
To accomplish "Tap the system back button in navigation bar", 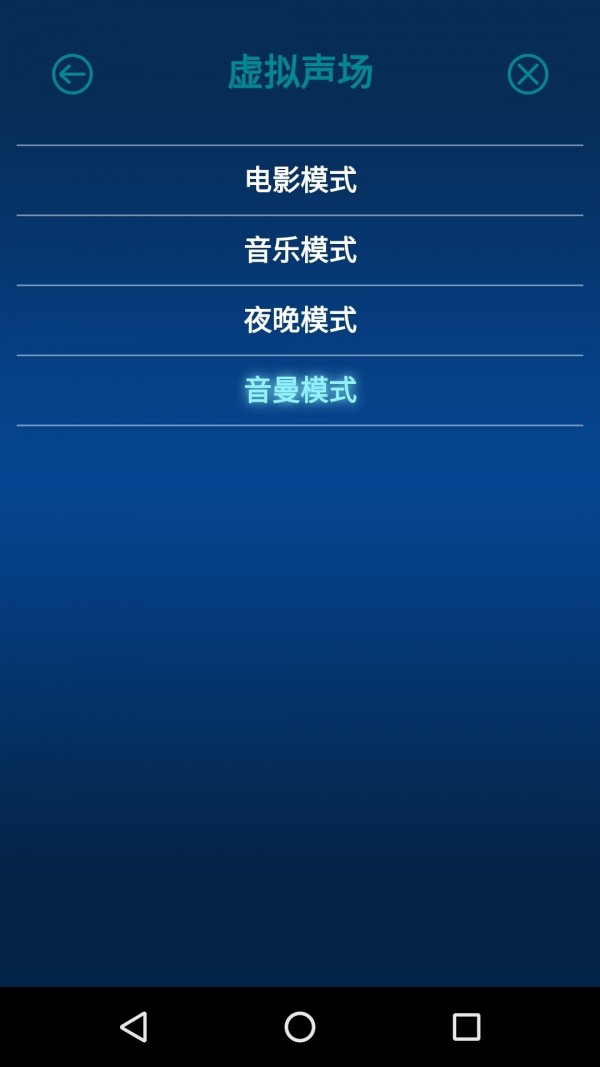I will point(133,1026).
